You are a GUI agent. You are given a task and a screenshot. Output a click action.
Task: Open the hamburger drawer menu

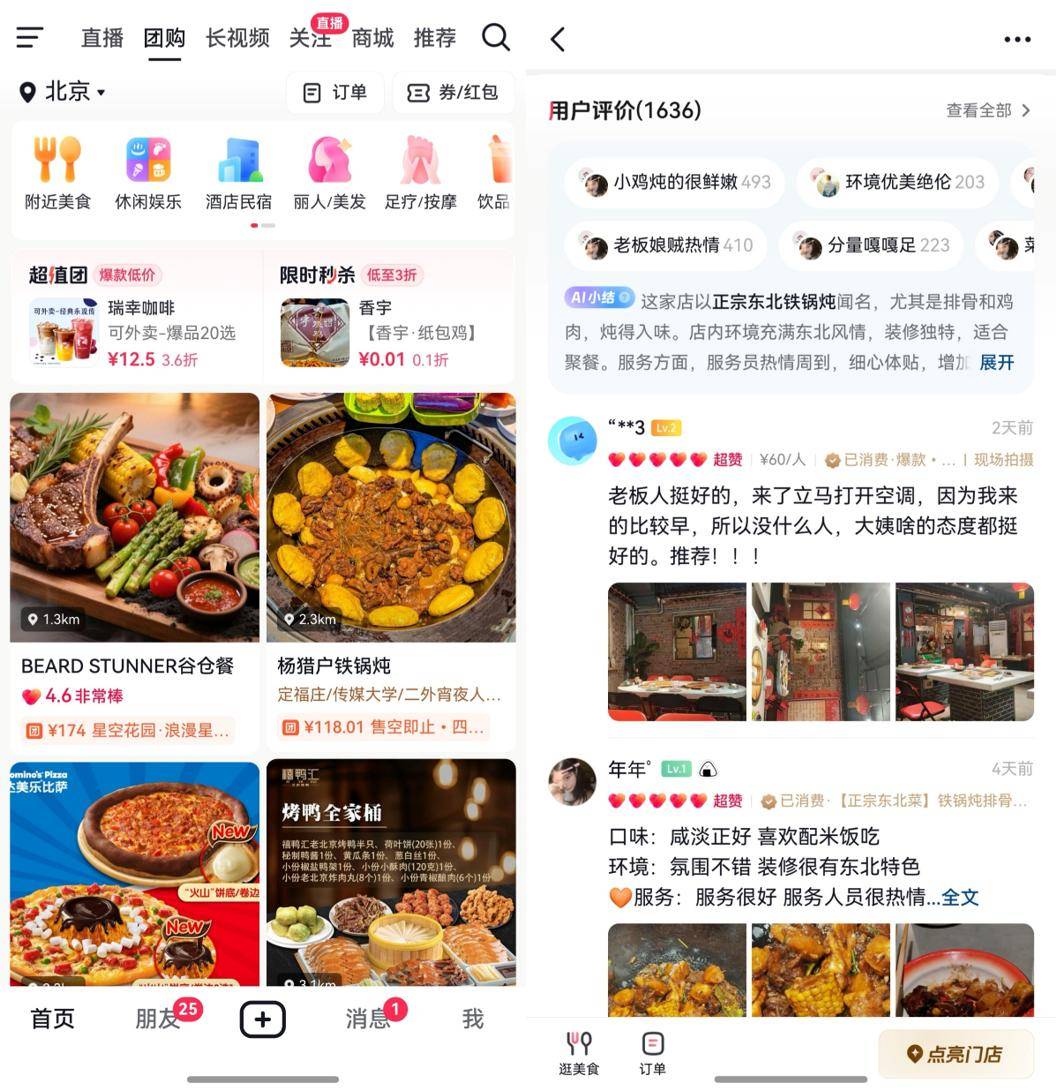coord(30,38)
